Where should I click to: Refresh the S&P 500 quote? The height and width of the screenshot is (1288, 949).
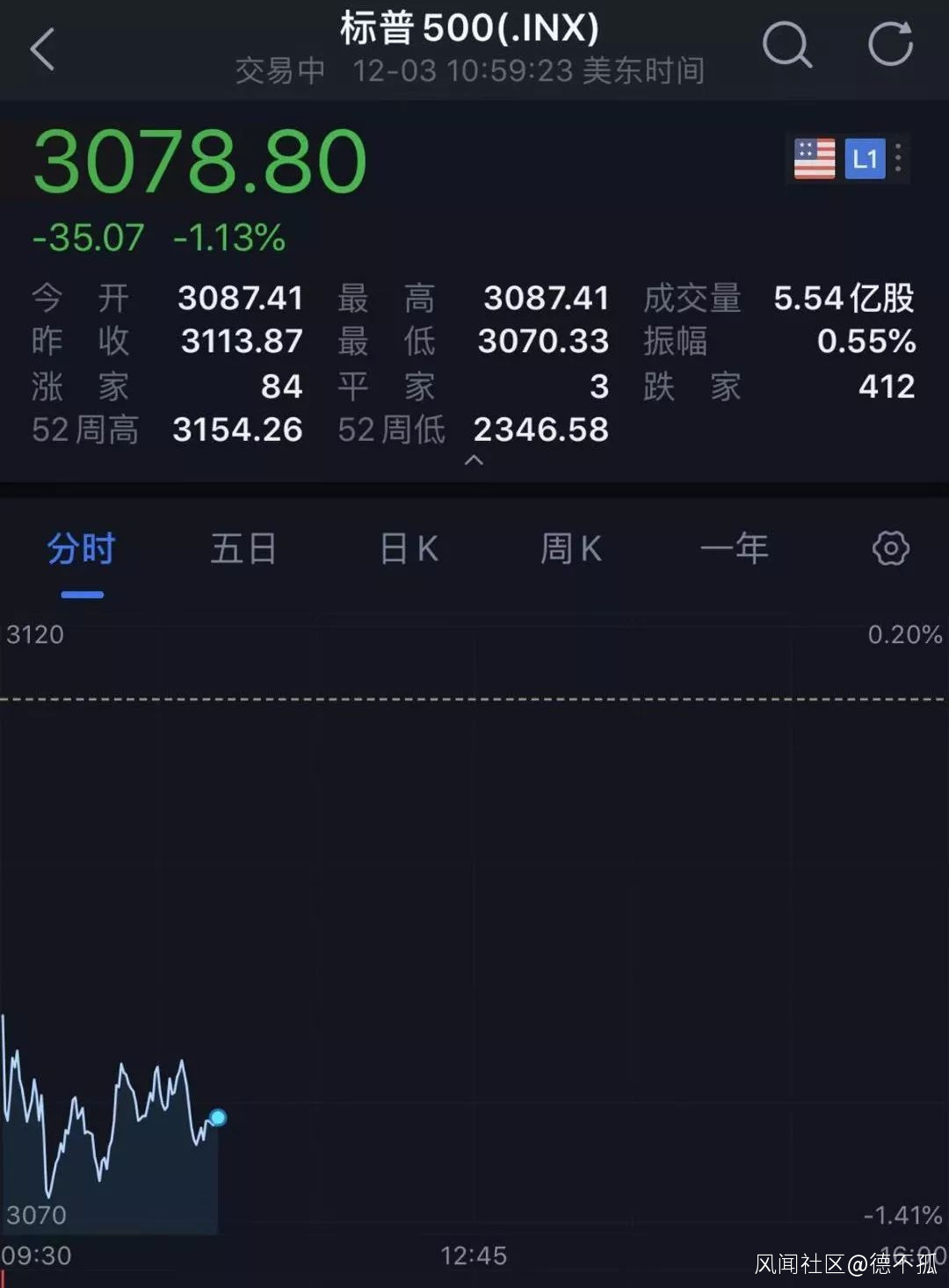click(890, 45)
